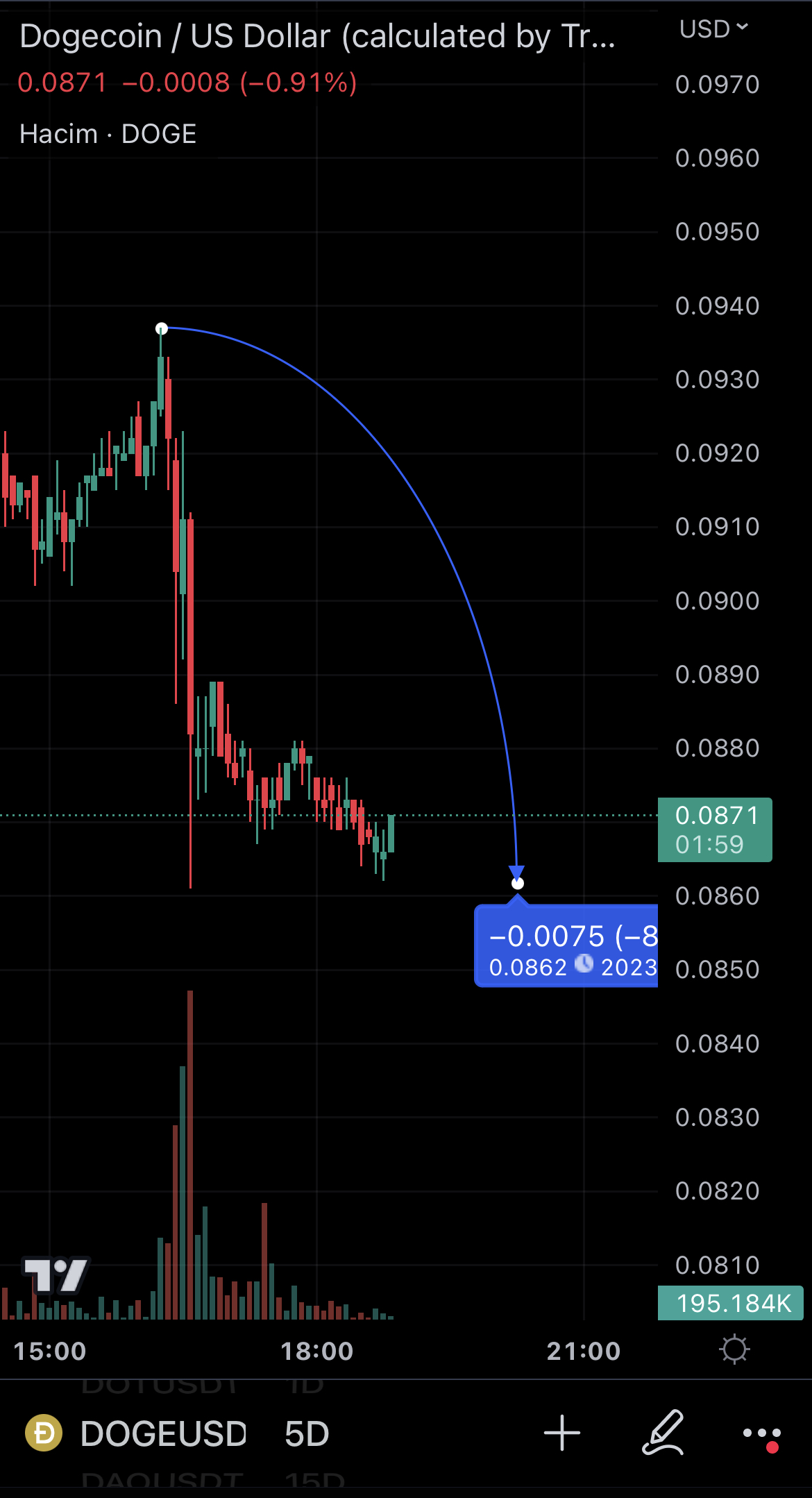812x1498 pixels.
Task: Tap the Hacim DOGE volume legend
Action: (108, 134)
